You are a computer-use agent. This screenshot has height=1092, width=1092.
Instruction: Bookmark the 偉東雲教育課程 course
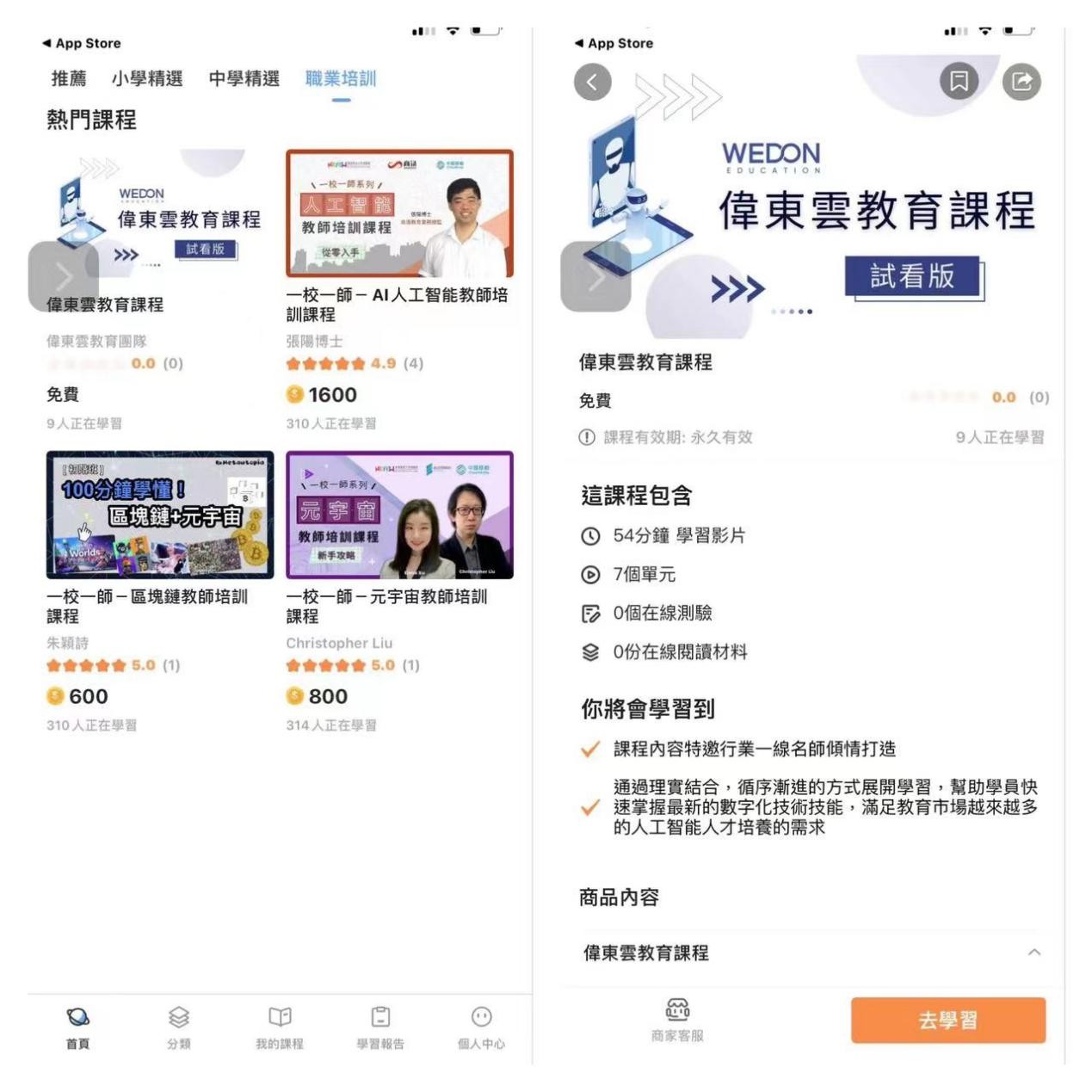(959, 82)
